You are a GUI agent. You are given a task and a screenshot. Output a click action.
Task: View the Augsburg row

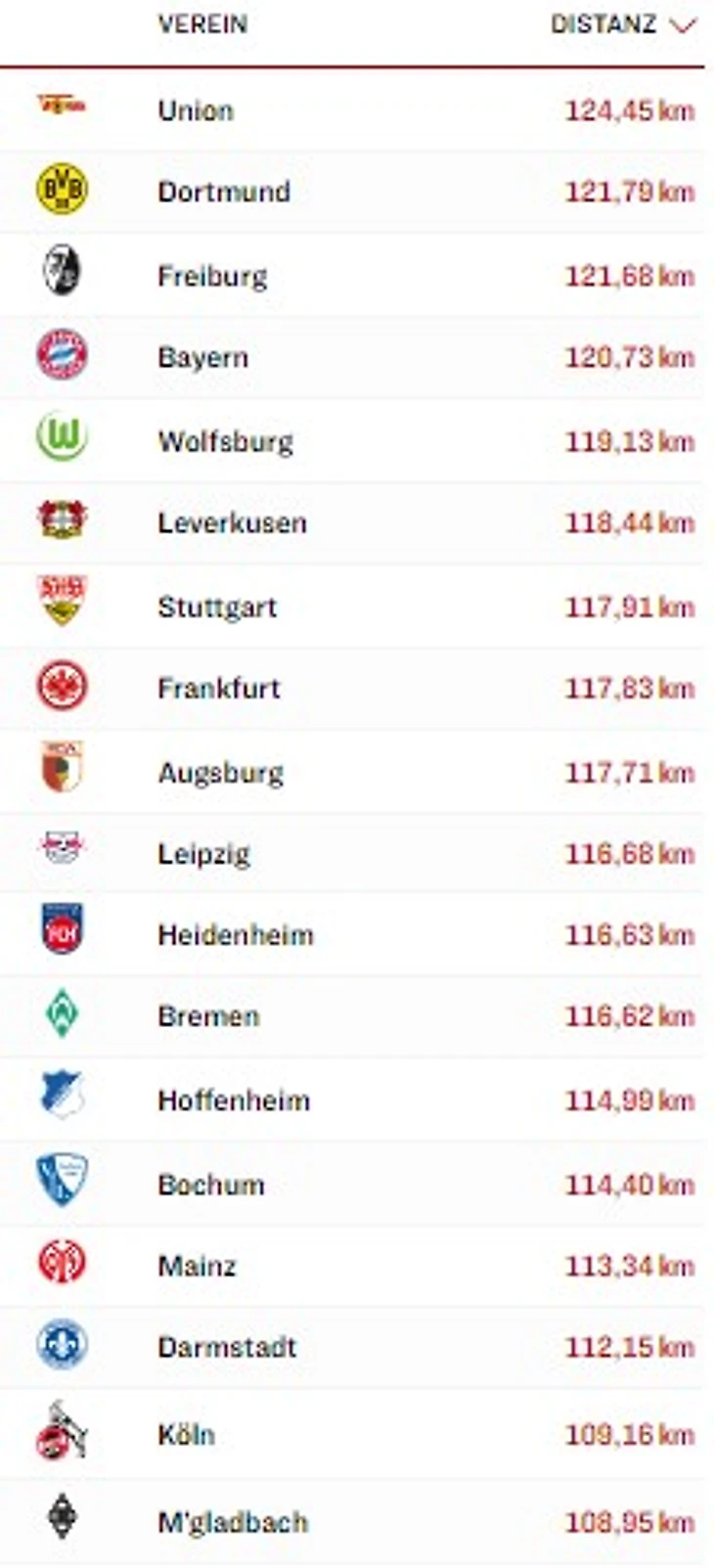pos(221,773)
